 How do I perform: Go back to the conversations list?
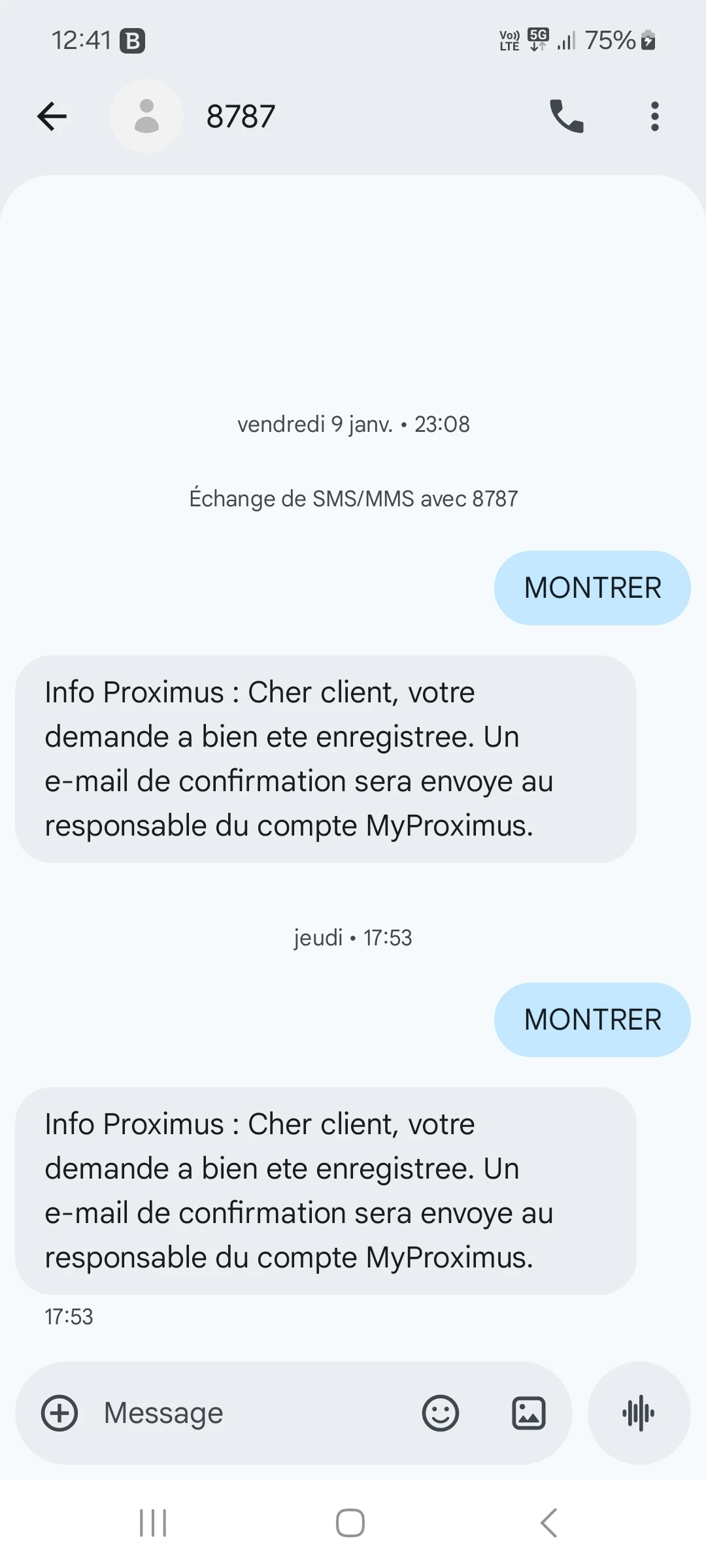click(x=52, y=117)
